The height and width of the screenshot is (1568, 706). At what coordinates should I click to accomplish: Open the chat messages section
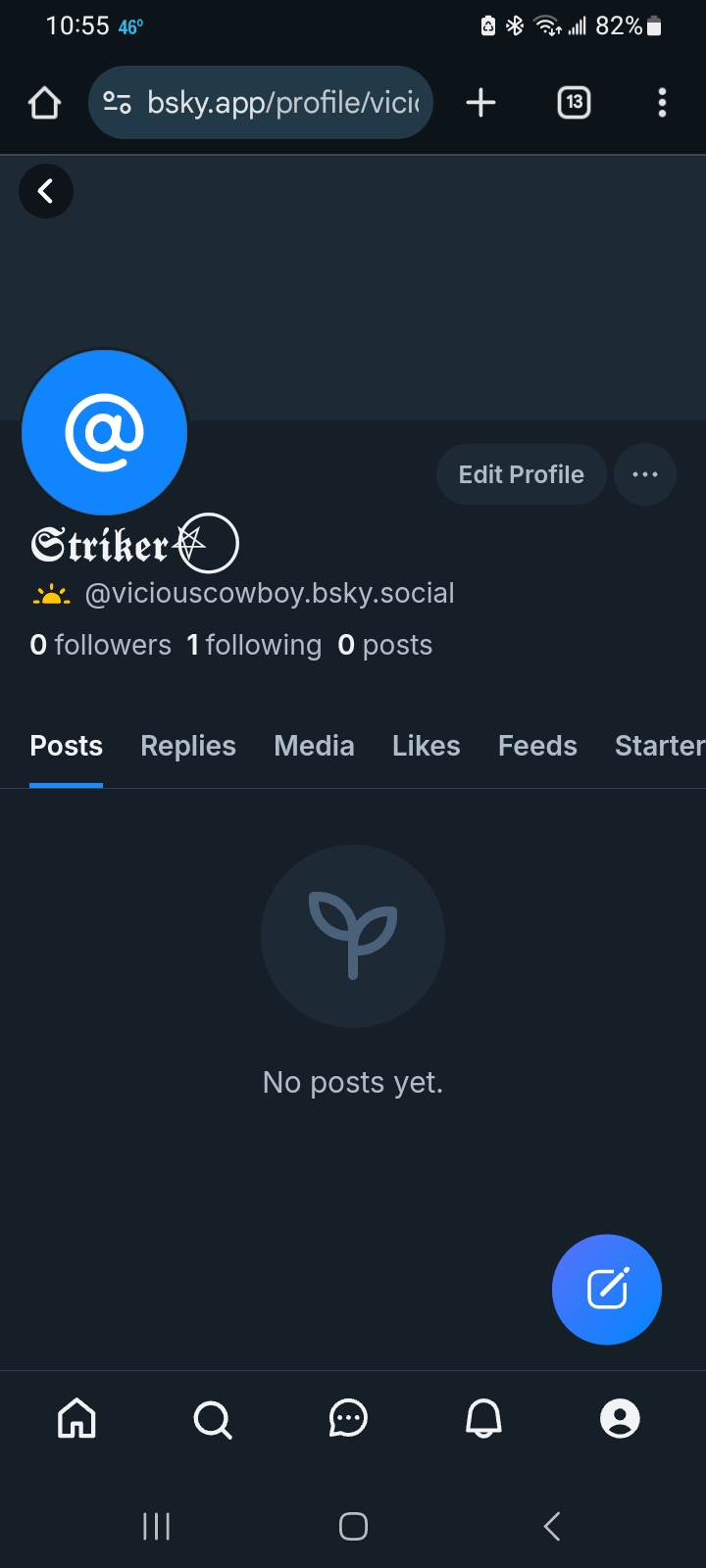coord(348,1418)
